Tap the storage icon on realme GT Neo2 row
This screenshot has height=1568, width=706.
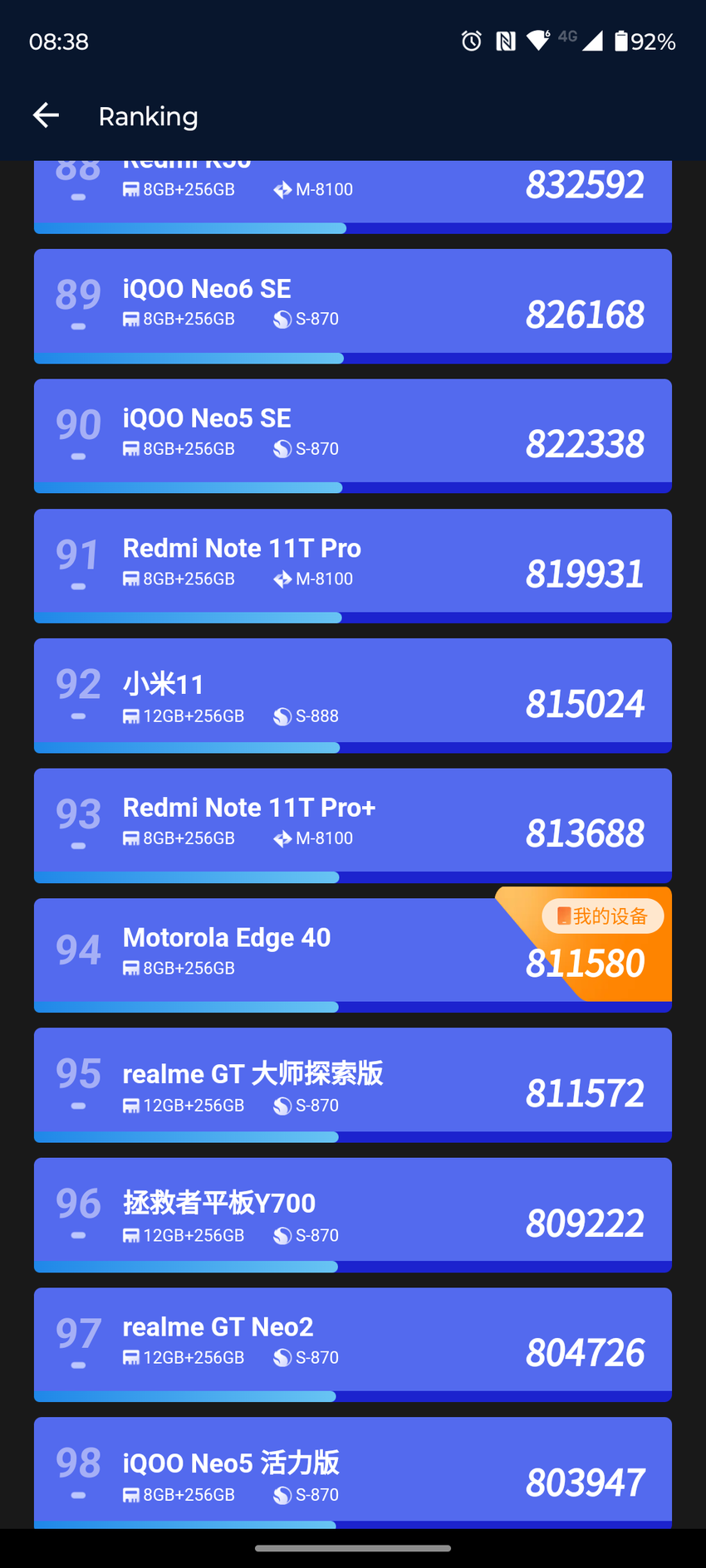131,1357
